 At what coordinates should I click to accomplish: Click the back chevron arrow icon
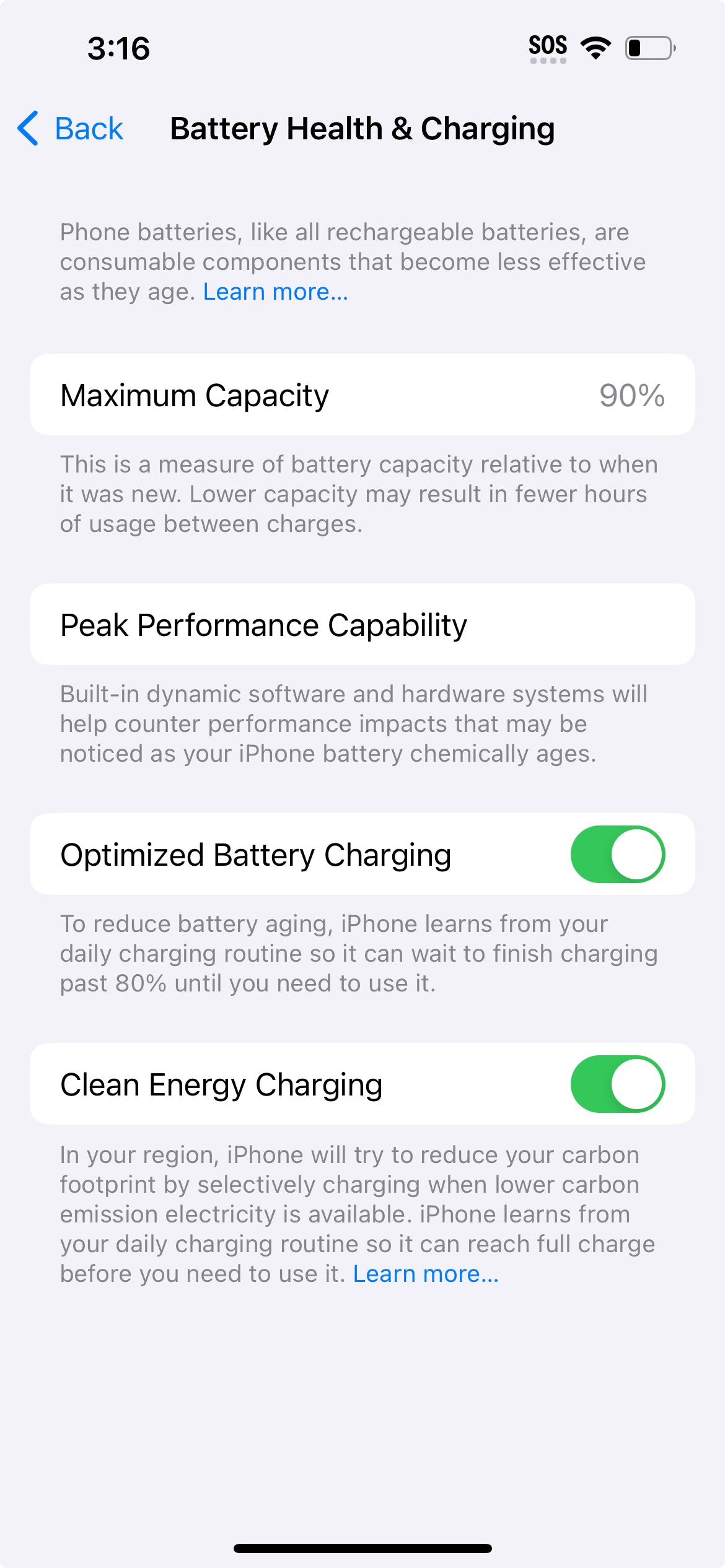coord(27,129)
